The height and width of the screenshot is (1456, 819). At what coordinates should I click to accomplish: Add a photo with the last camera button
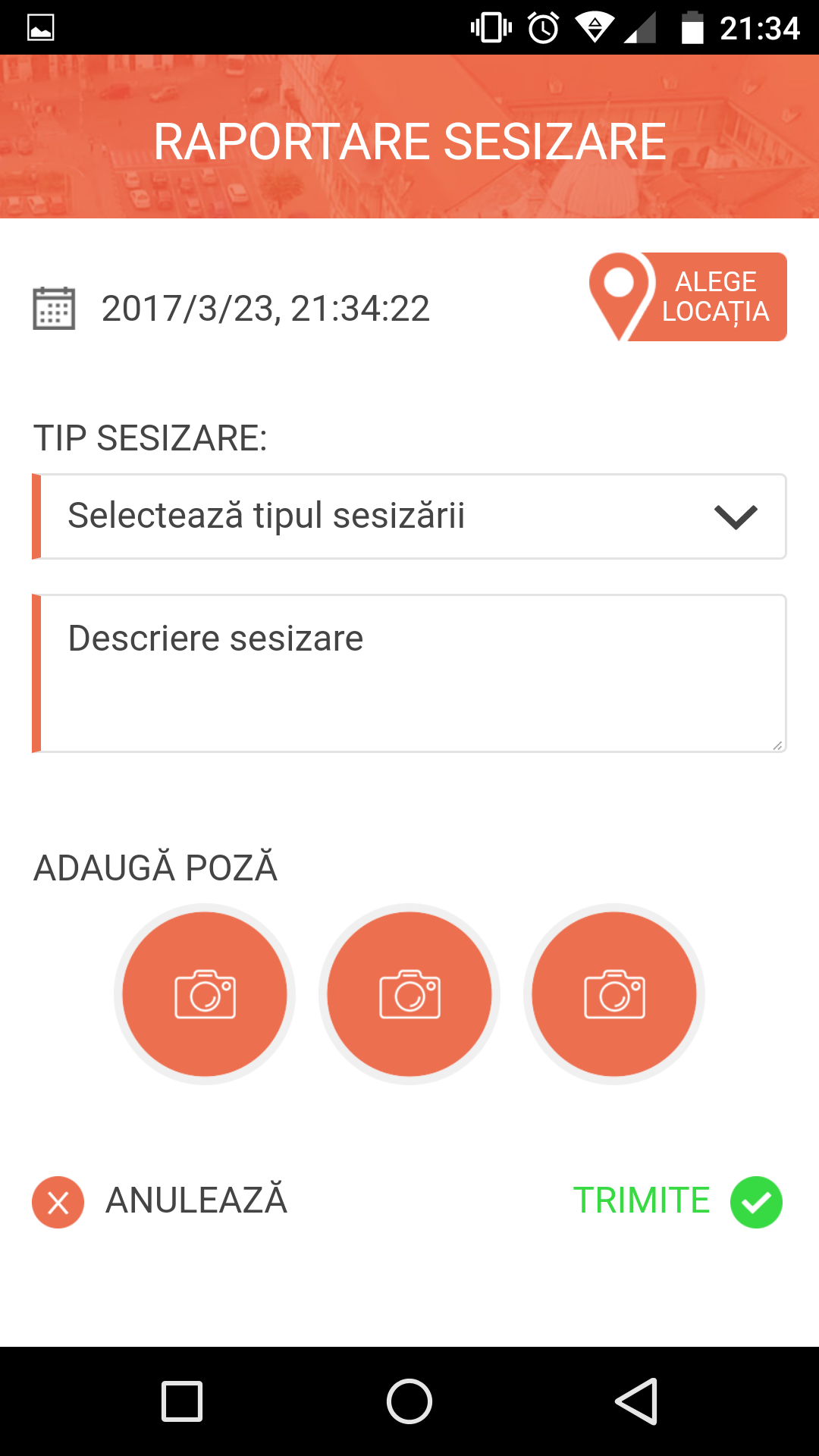pyautogui.click(x=614, y=994)
